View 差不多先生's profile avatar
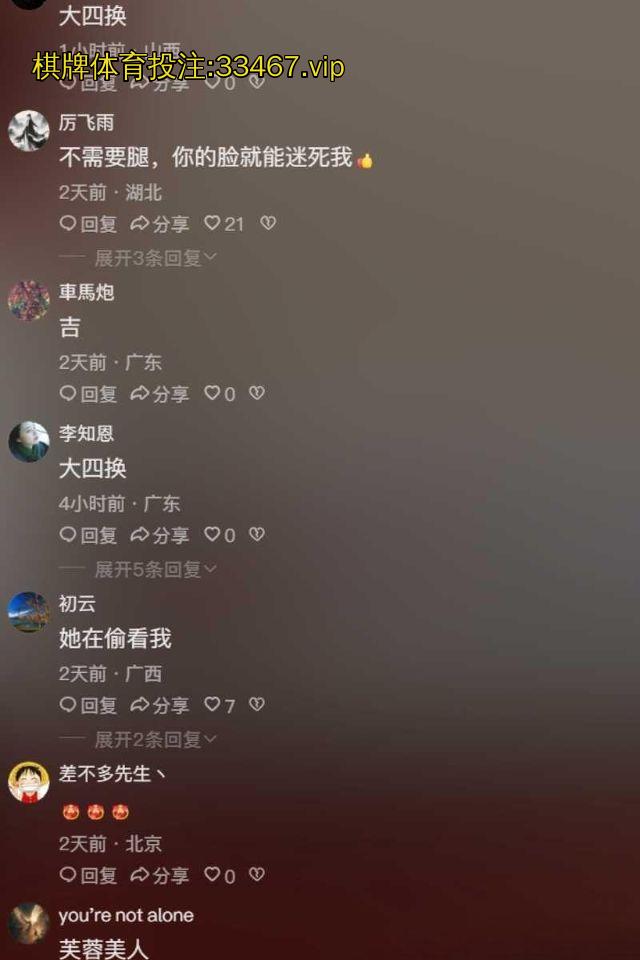 click(x=29, y=782)
